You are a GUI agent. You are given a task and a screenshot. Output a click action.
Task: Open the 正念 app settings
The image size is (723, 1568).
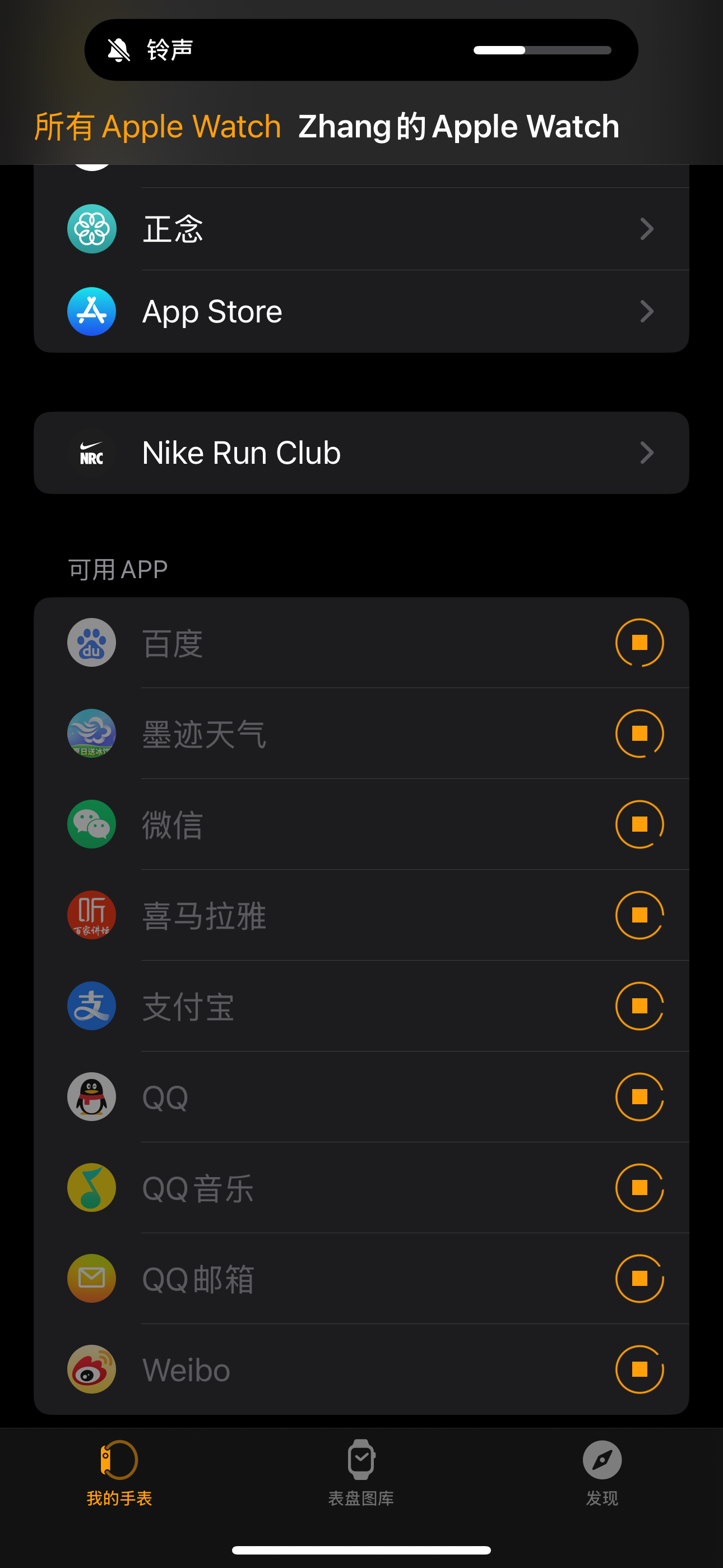click(361, 229)
